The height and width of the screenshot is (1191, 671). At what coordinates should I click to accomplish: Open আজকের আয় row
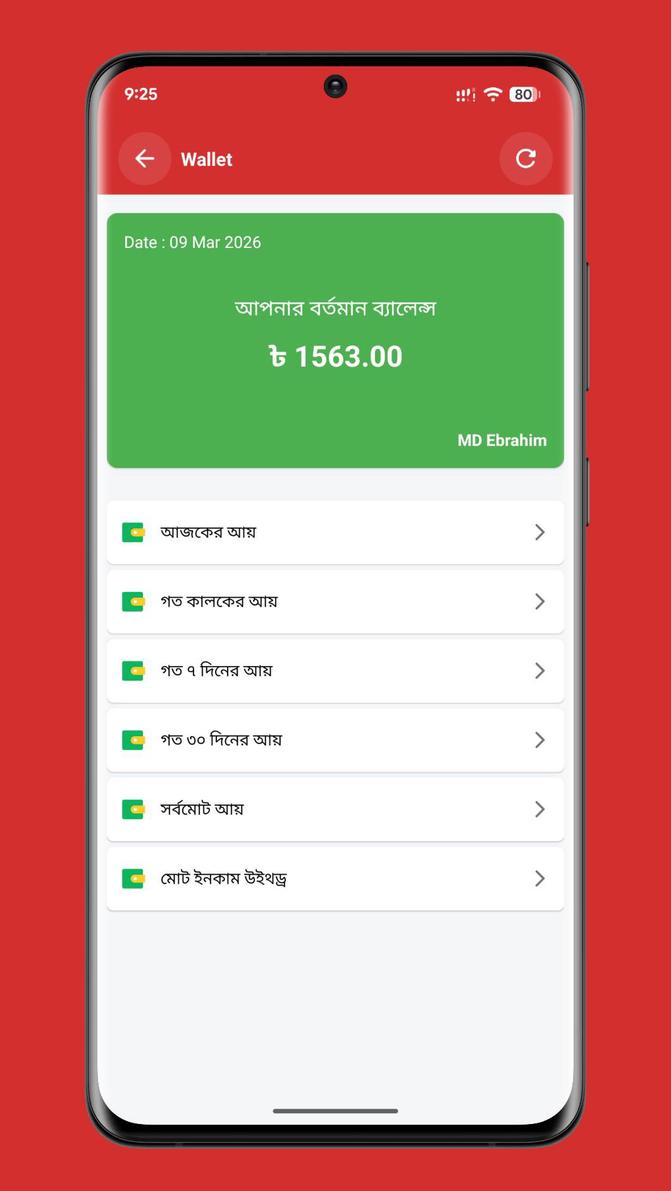pyautogui.click(x=335, y=532)
